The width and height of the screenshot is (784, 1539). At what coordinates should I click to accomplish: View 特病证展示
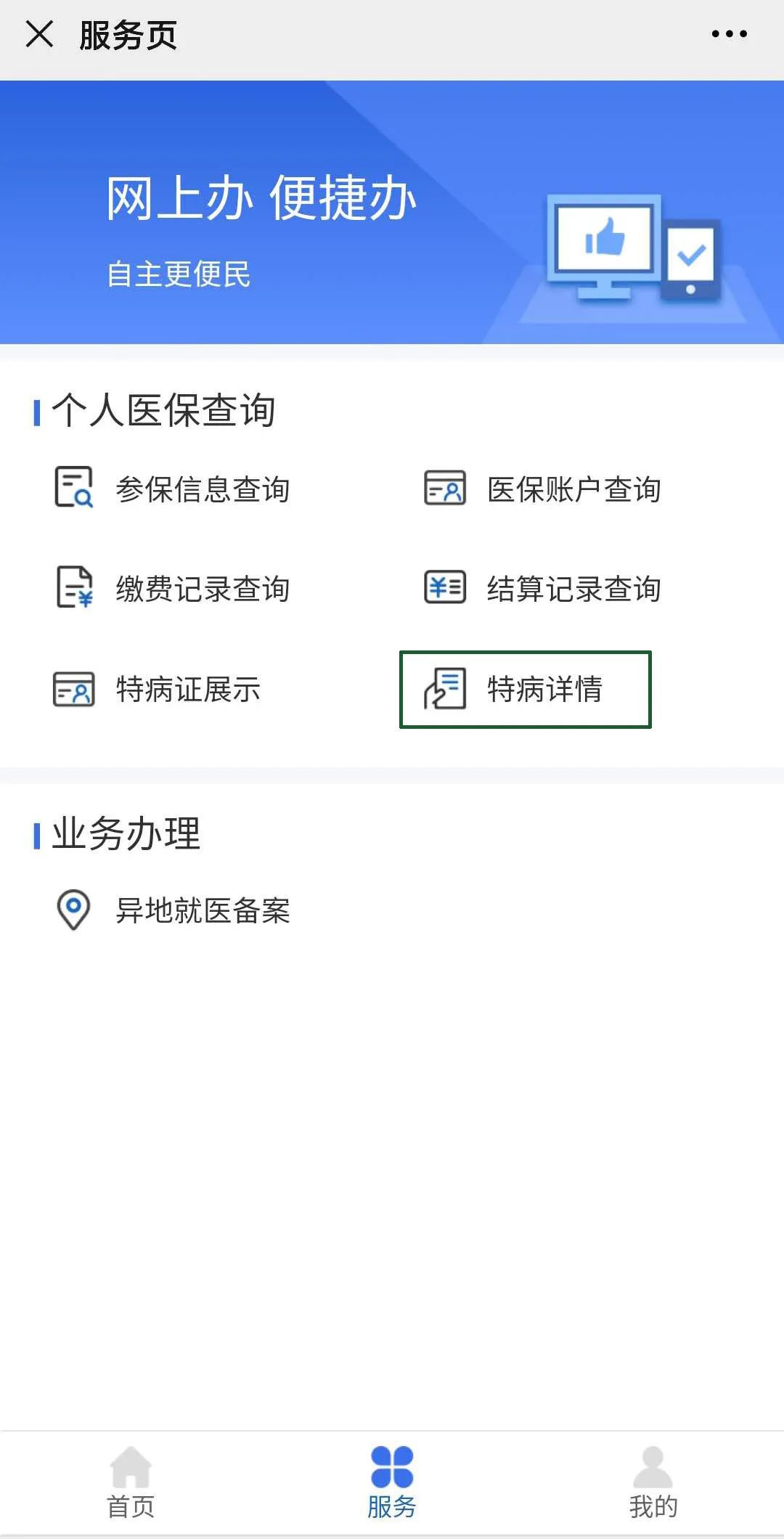[158, 689]
